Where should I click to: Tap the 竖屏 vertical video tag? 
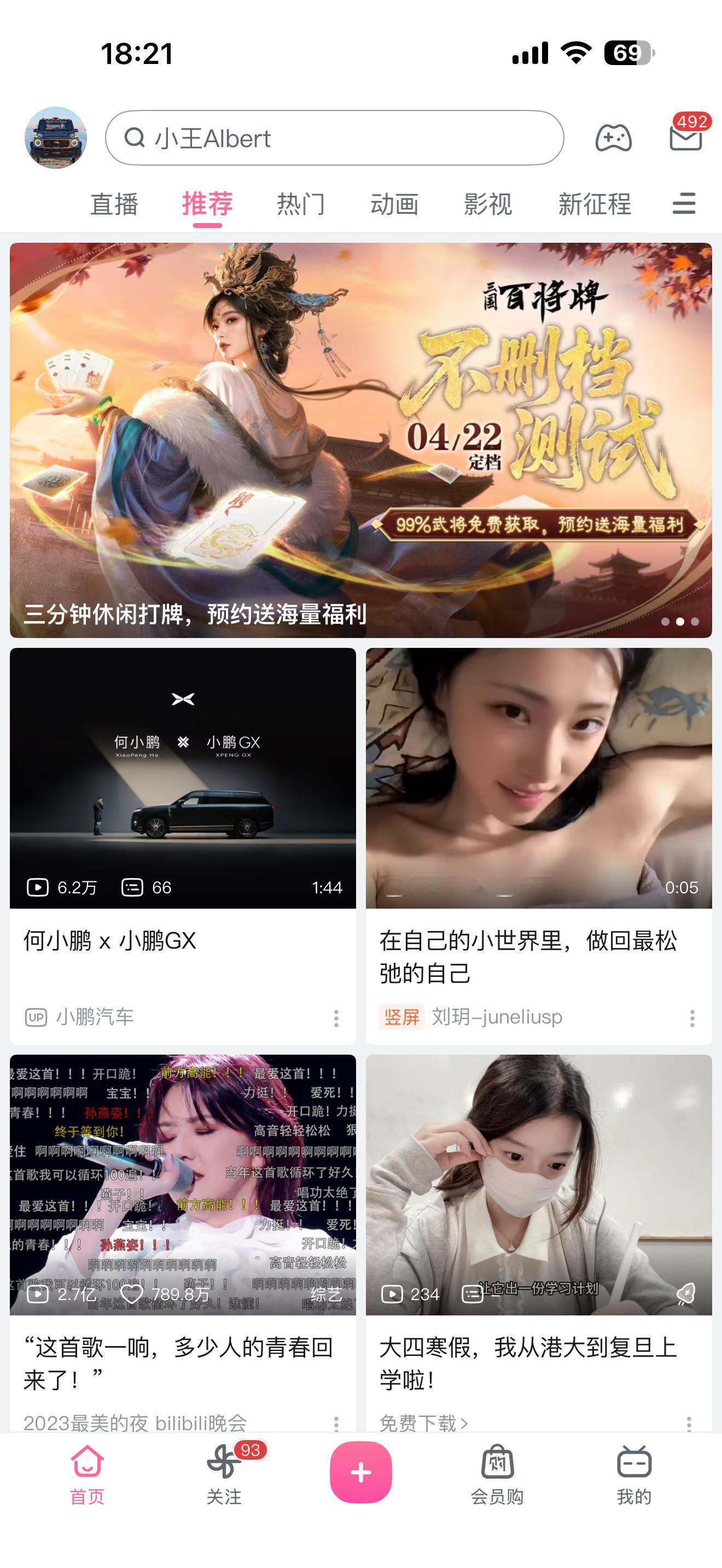pyautogui.click(x=403, y=1016)
